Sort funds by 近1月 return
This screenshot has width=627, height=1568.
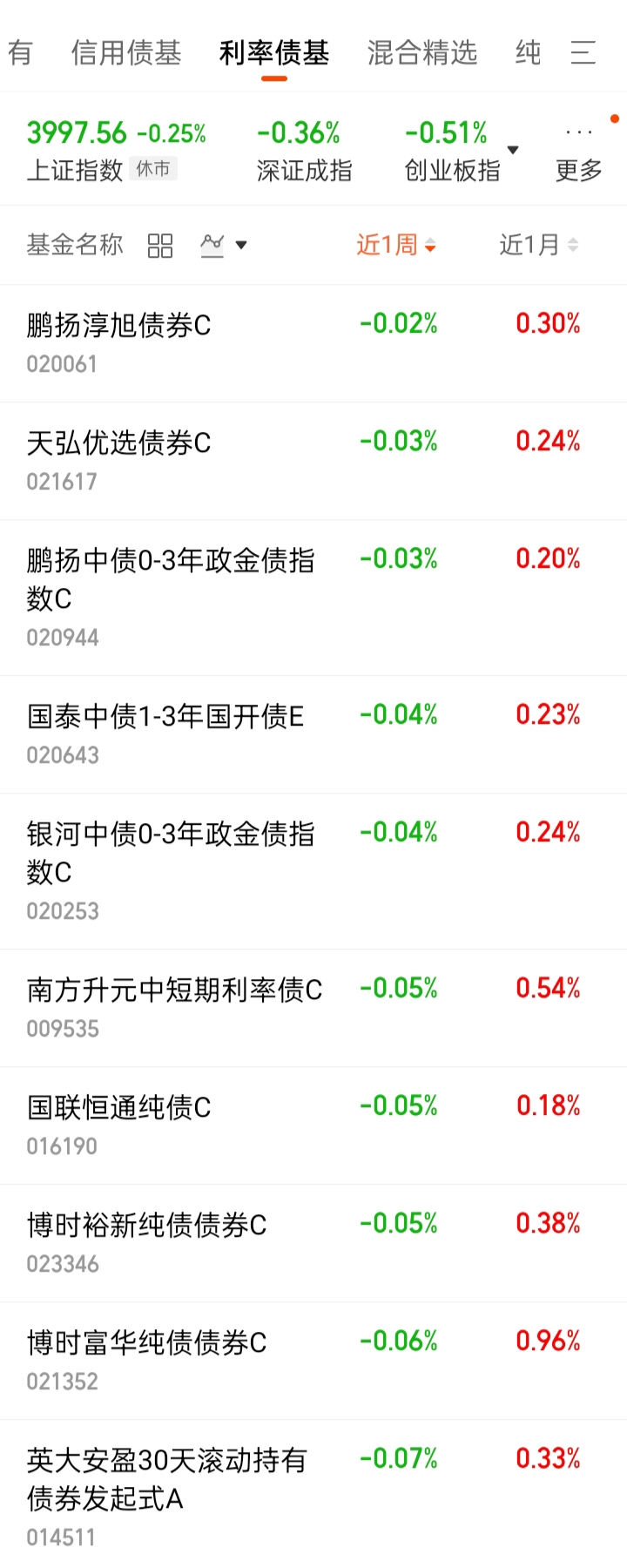click(x=538, y=246)
